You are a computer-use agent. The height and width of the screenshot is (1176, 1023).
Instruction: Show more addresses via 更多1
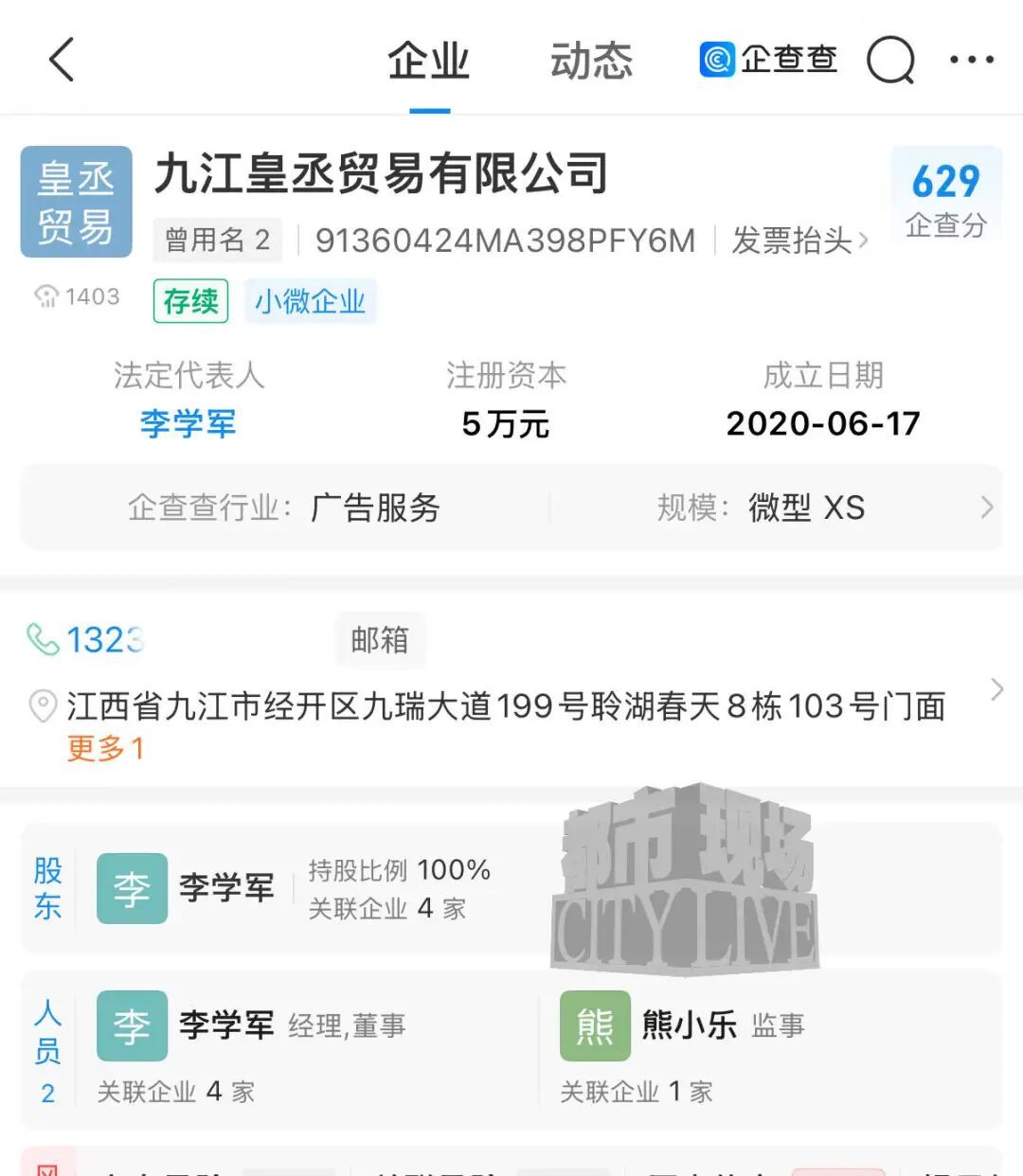pos(105,749)
